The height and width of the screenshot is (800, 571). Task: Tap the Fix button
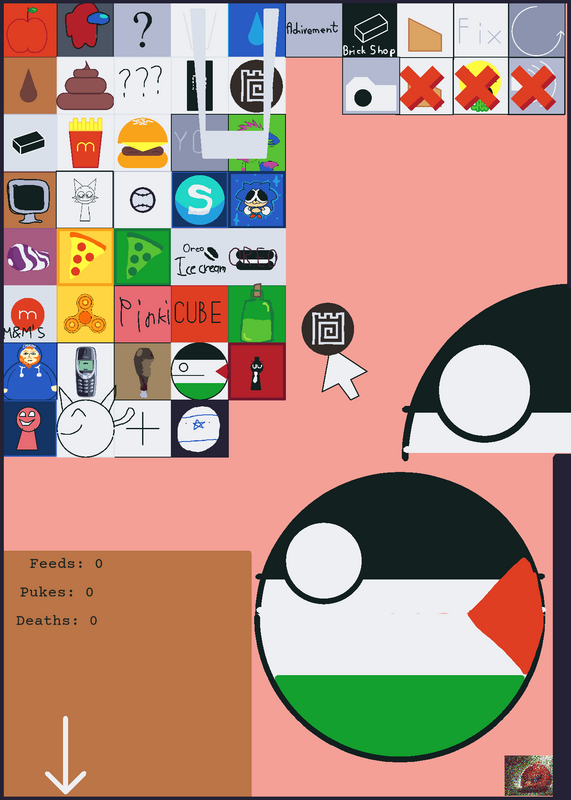(x=480, y=30)
